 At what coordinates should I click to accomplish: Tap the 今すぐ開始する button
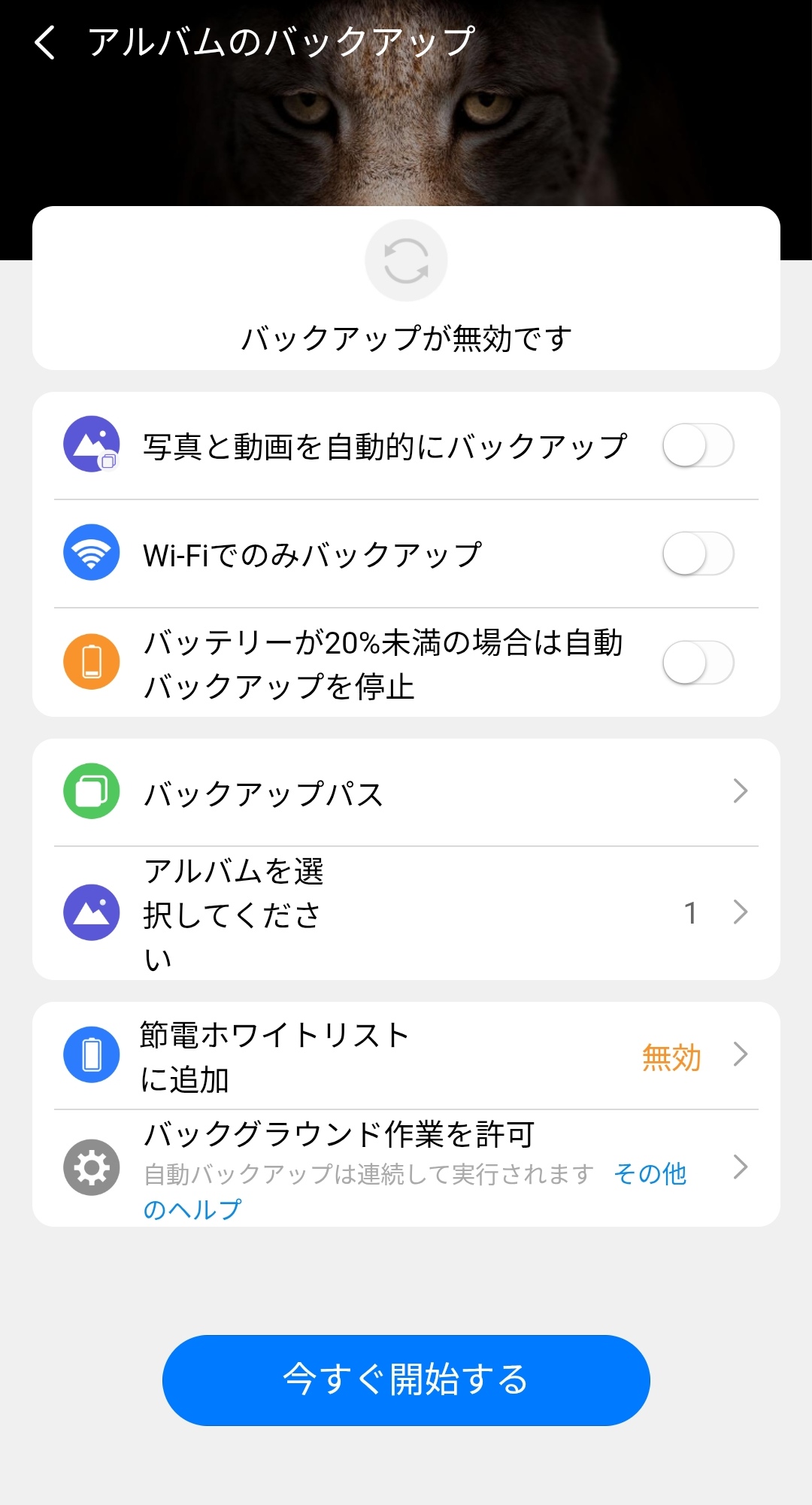(x=406, y=1380)
